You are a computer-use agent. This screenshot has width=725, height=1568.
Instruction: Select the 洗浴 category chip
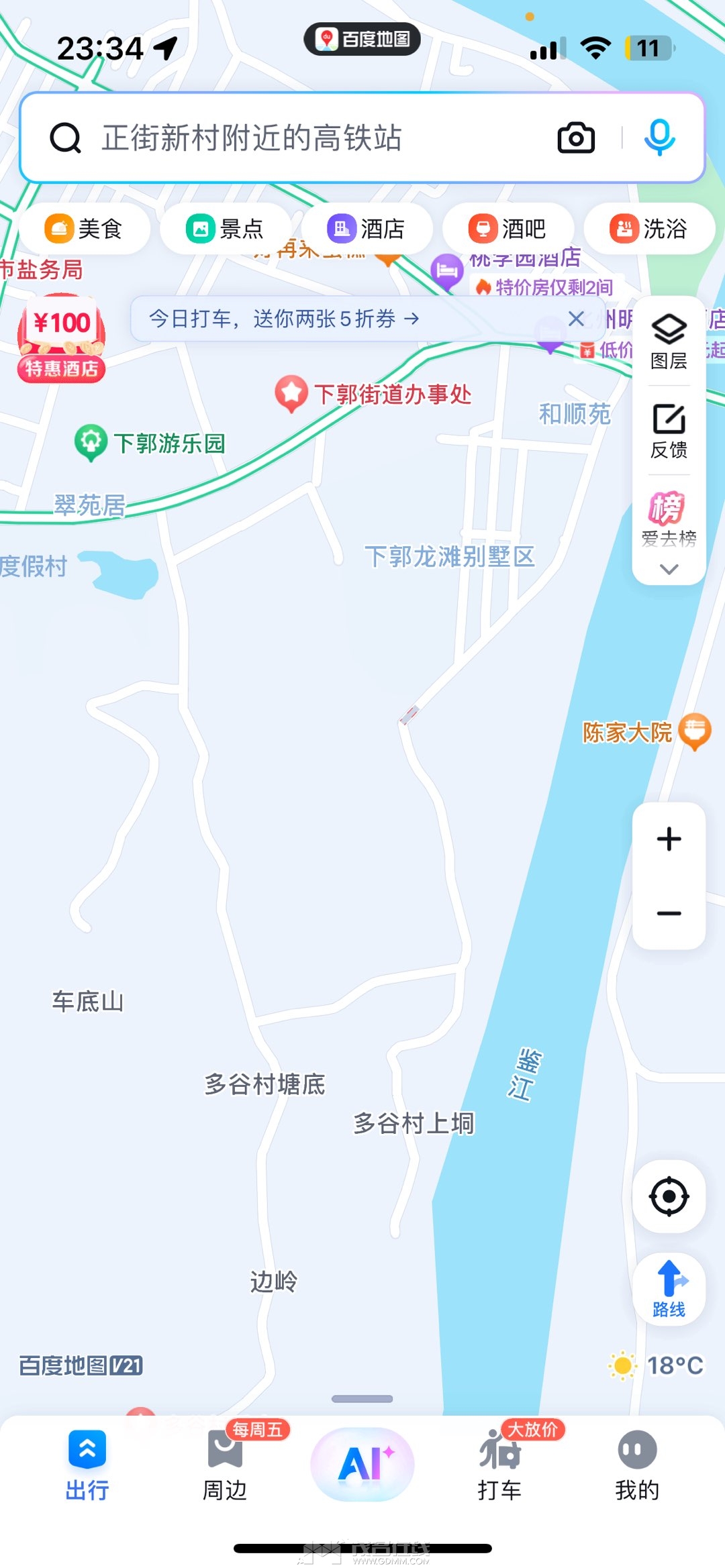coord(648,229)
